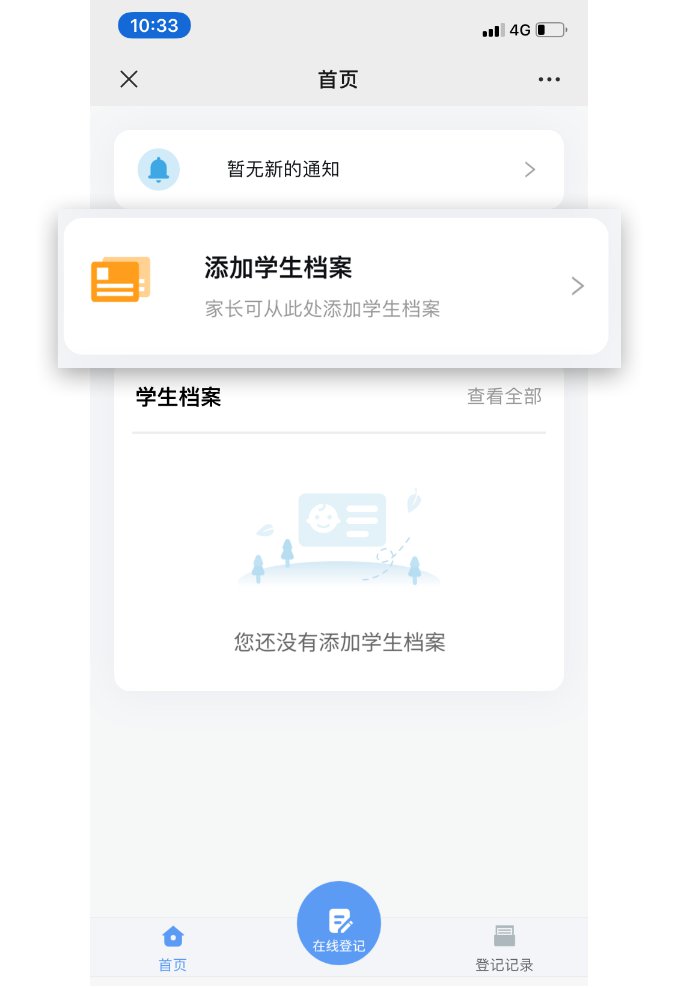This screenshot has height=987, width=677.
Task: View all with 查看全部
Action: tap(504, 397)
